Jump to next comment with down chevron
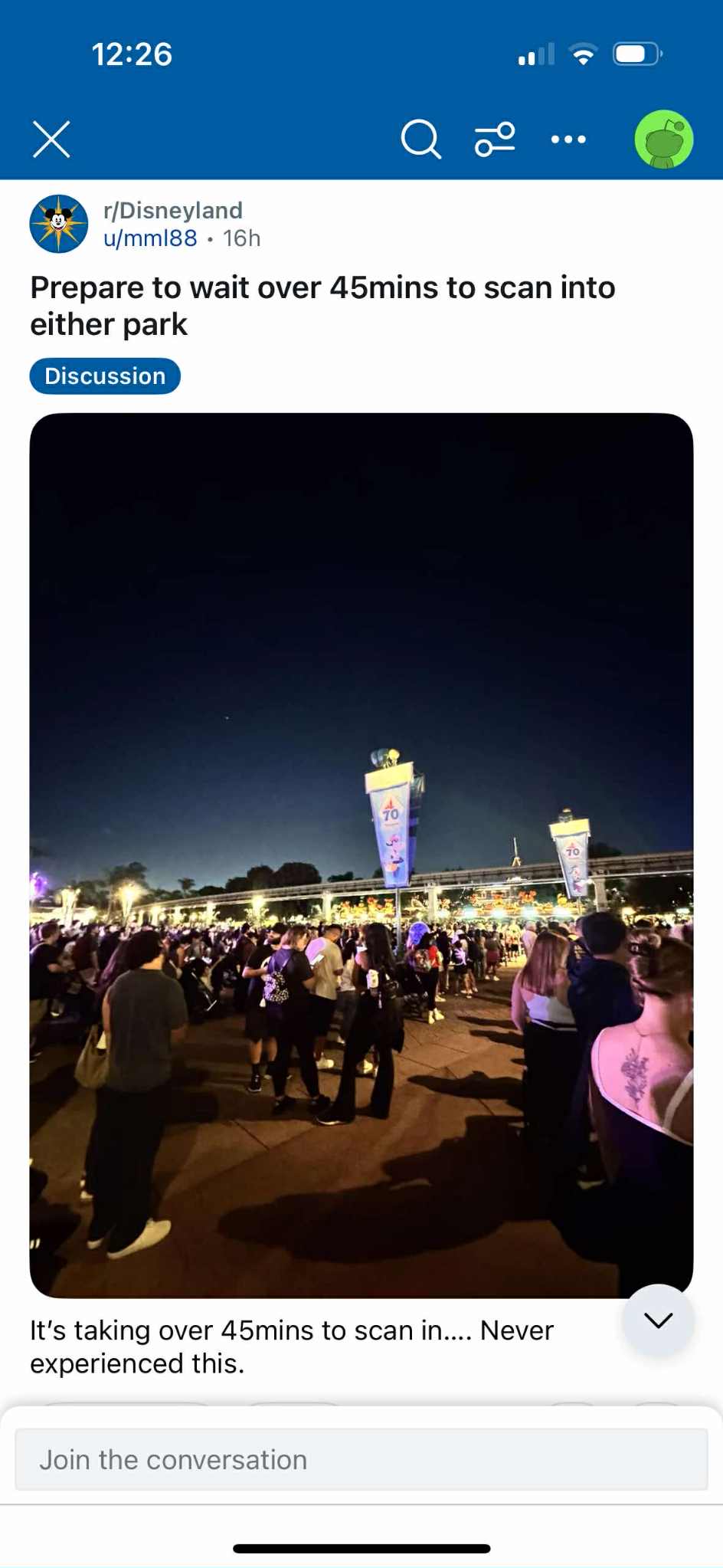This screenshot has width=723, height=1568. point(658,1320)
